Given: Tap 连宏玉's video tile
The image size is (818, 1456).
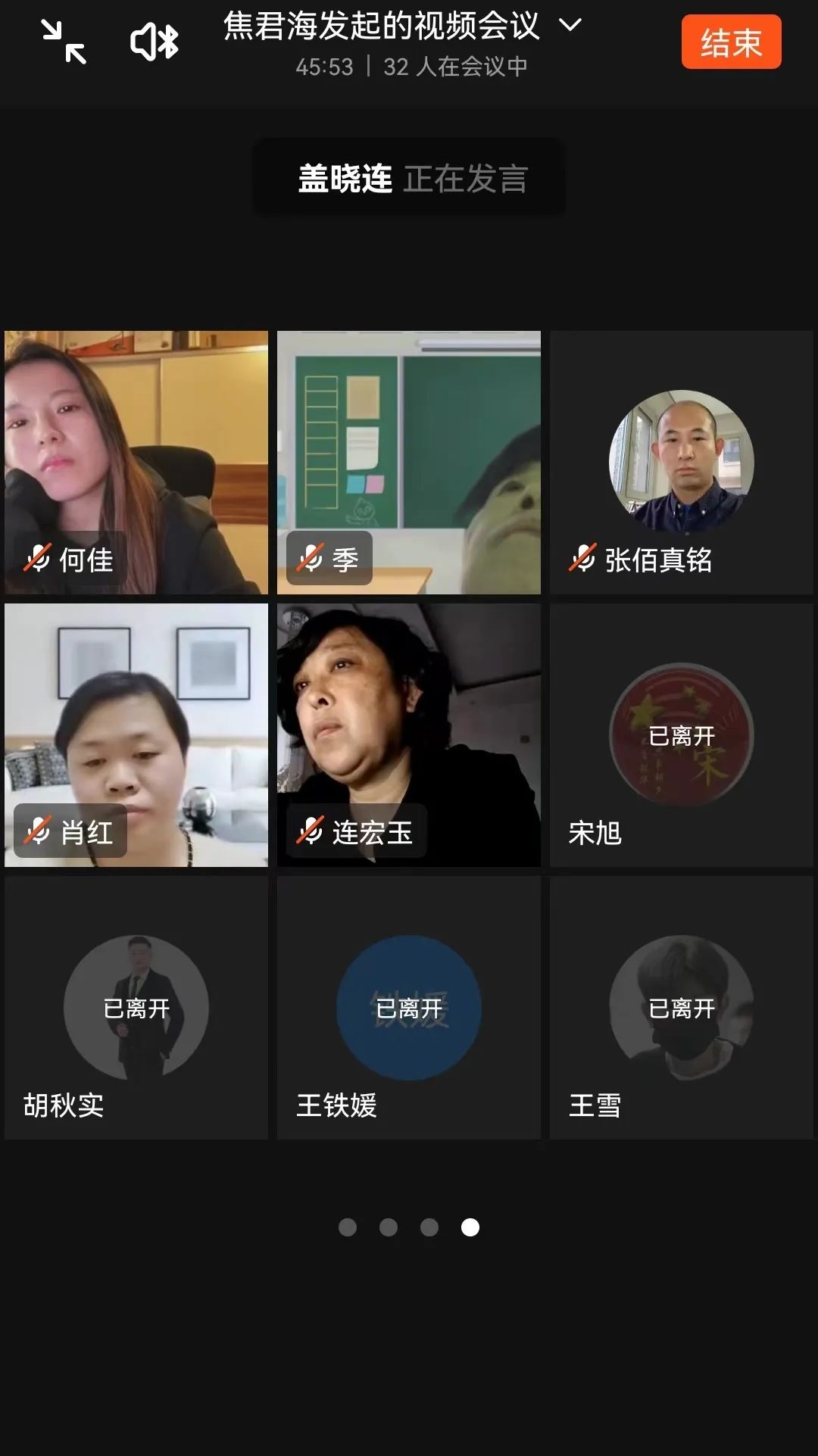Looking at the screenshot, I should (409, 734).
